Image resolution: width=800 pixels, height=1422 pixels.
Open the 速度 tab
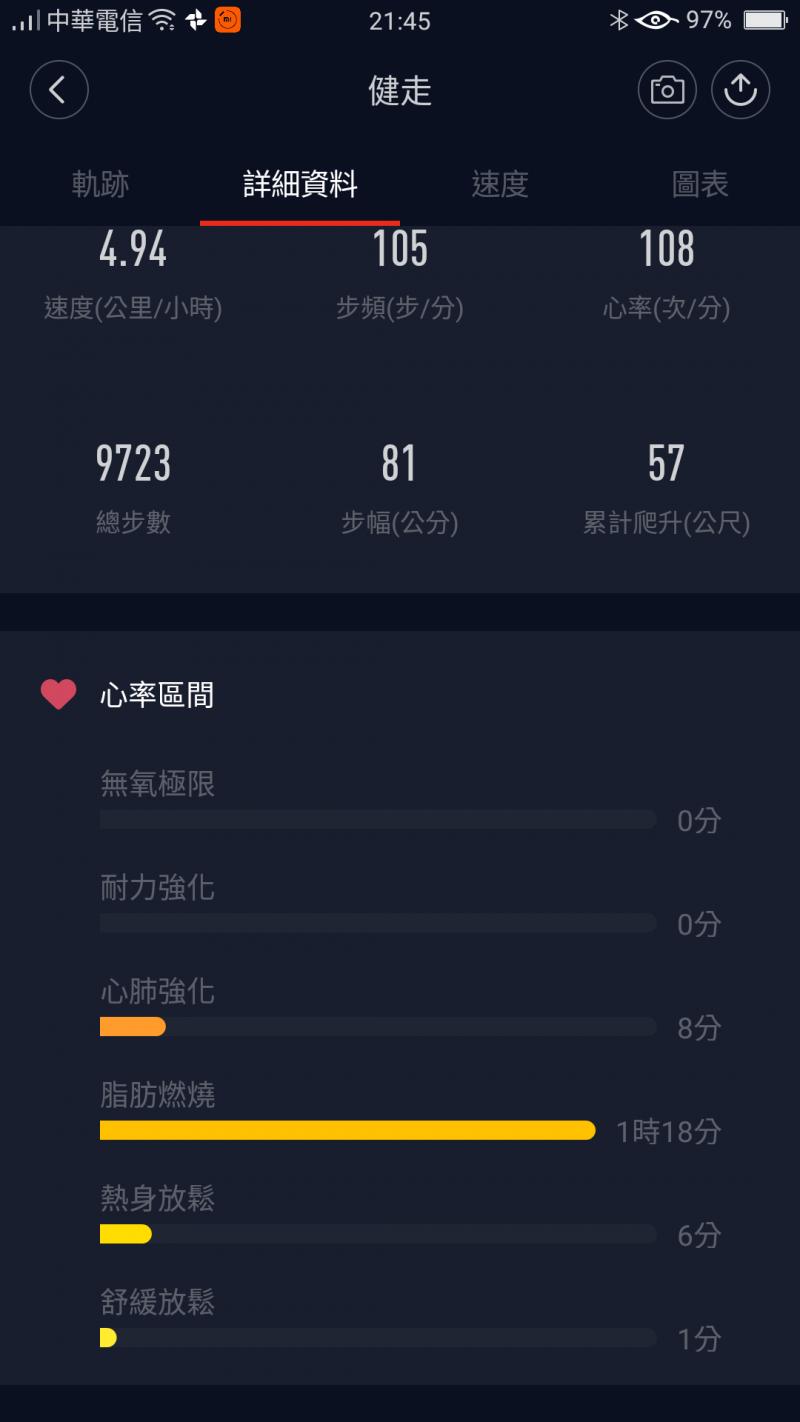point(500,184)
